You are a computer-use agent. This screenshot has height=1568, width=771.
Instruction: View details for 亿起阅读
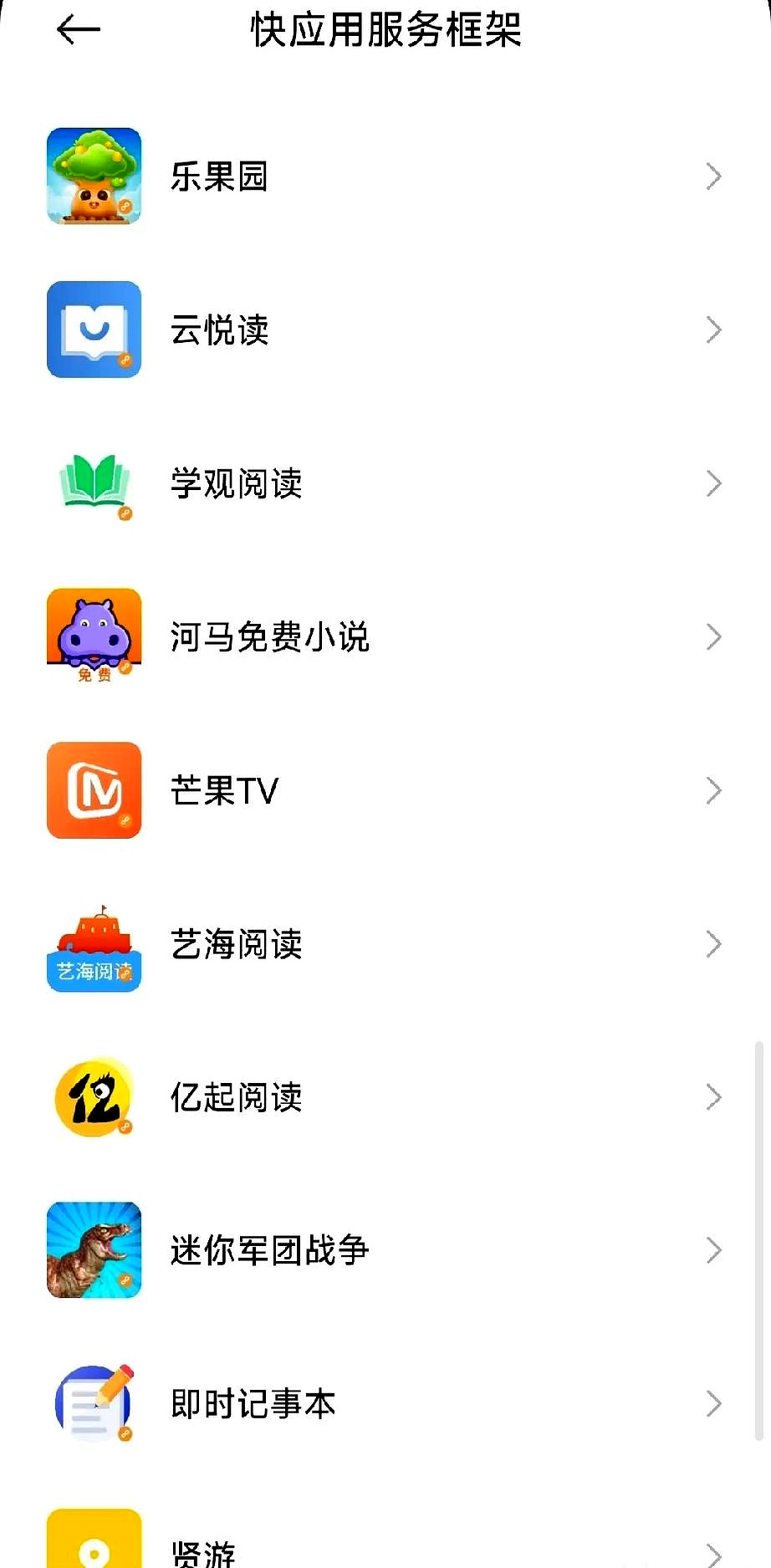click(x=385, y=1097)
